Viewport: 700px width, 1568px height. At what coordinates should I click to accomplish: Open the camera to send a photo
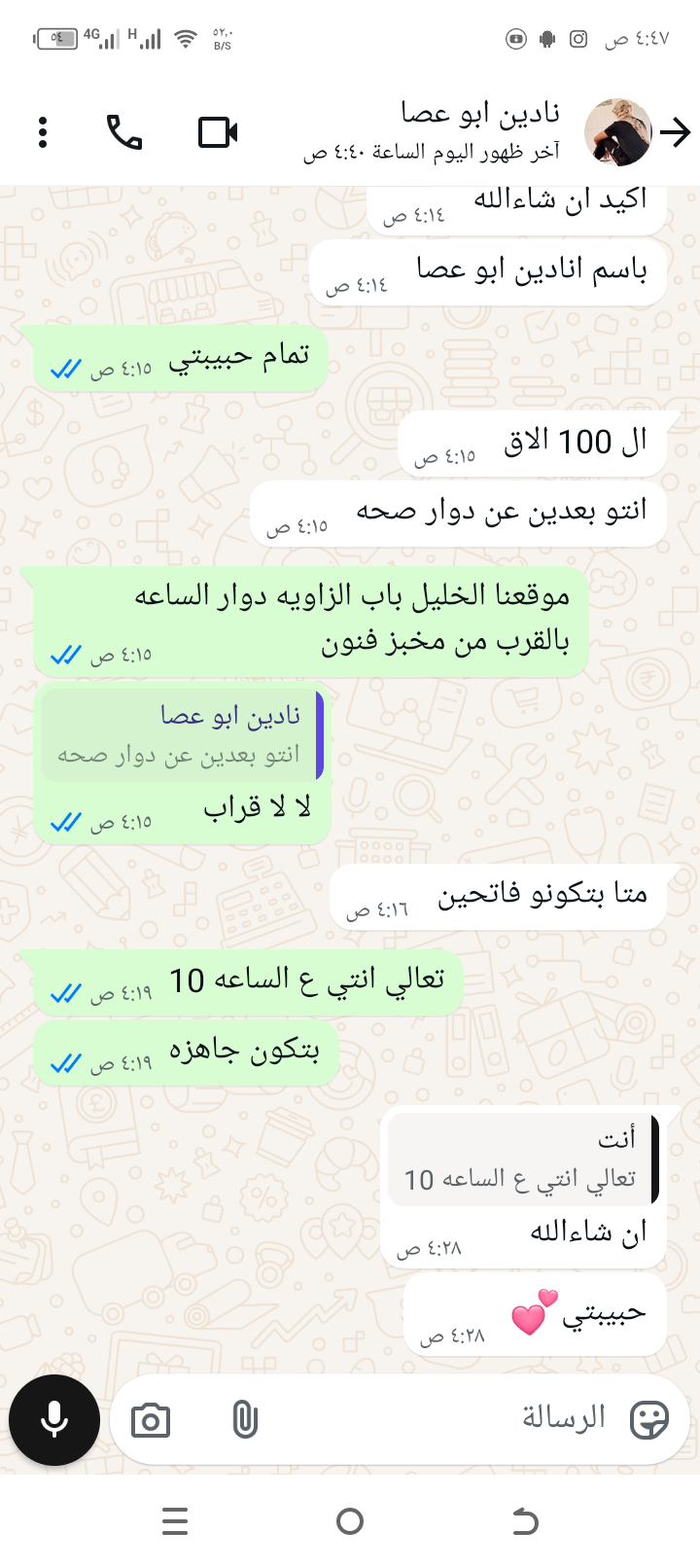[151, 1420]
